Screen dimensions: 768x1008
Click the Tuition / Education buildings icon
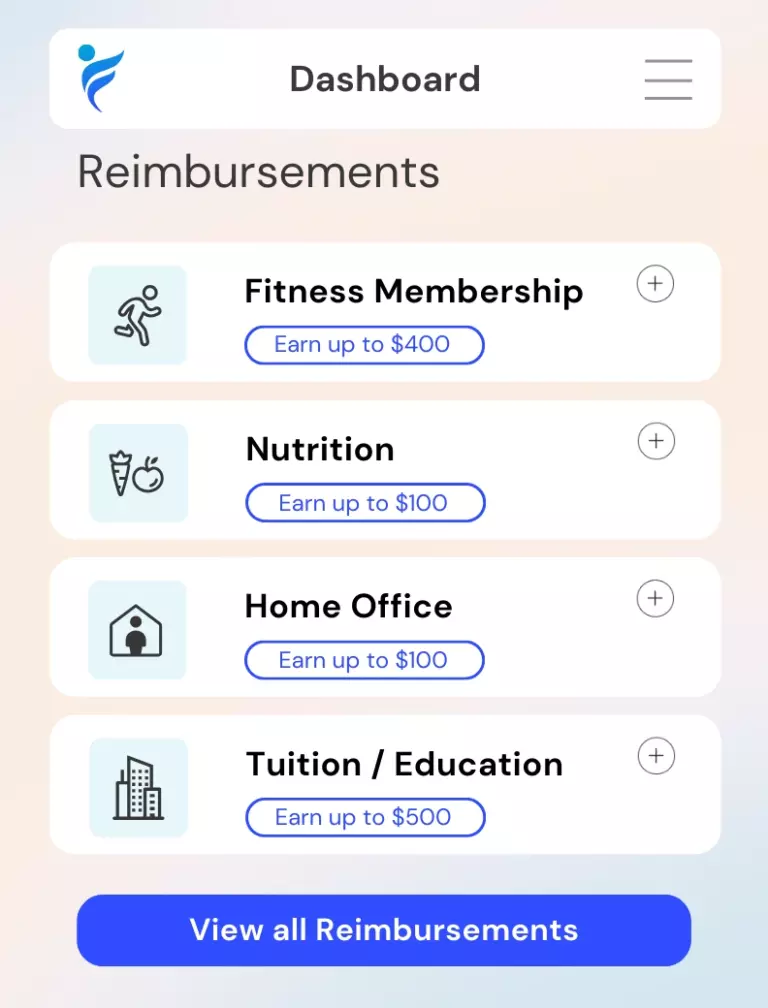click(x=138, y=786)
